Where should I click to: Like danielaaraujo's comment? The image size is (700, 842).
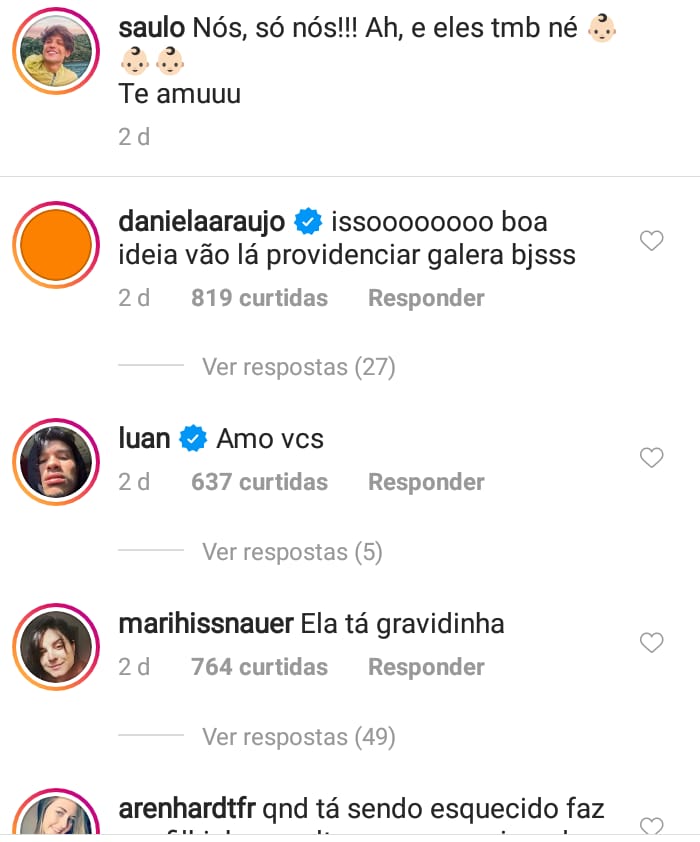click(651, 241)
